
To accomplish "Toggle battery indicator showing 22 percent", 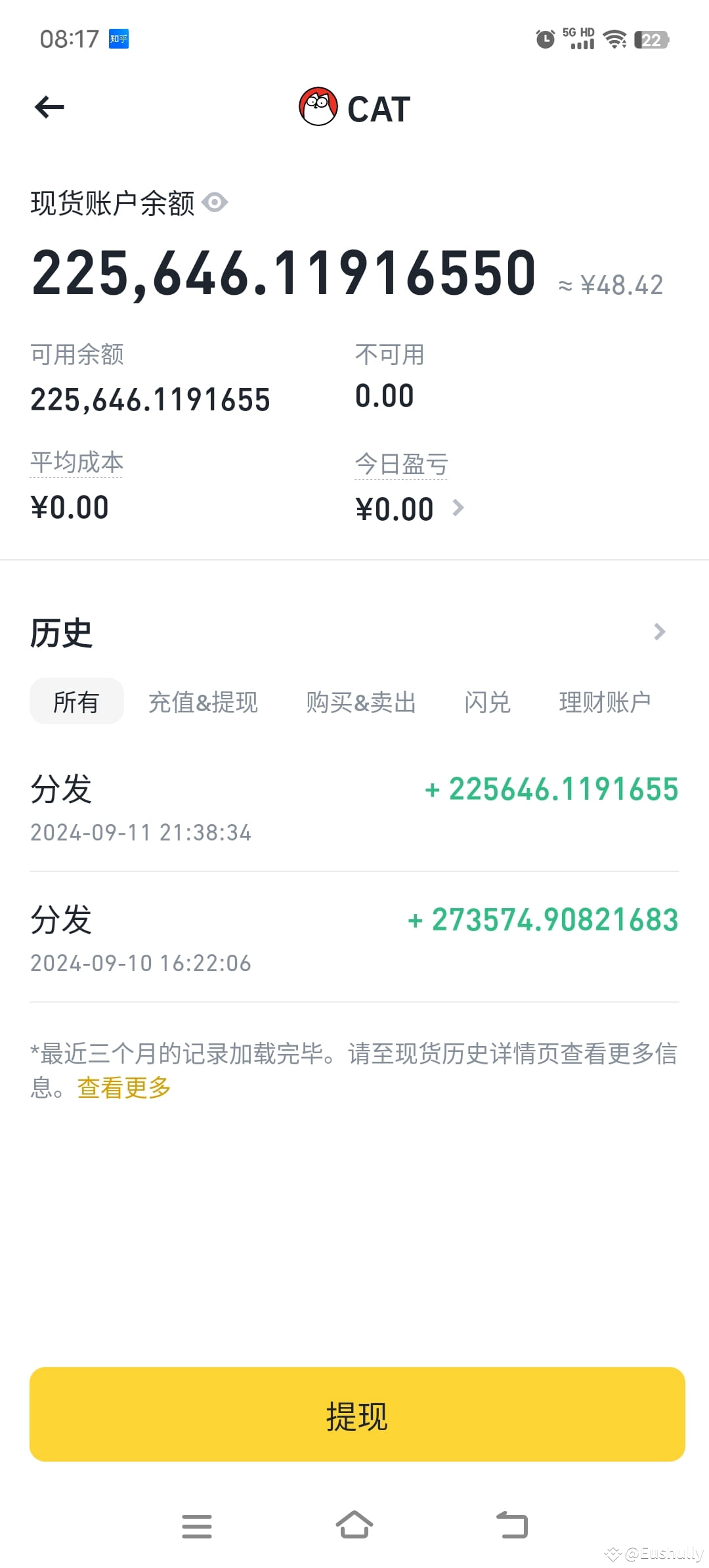I will [x=652, y=39].
